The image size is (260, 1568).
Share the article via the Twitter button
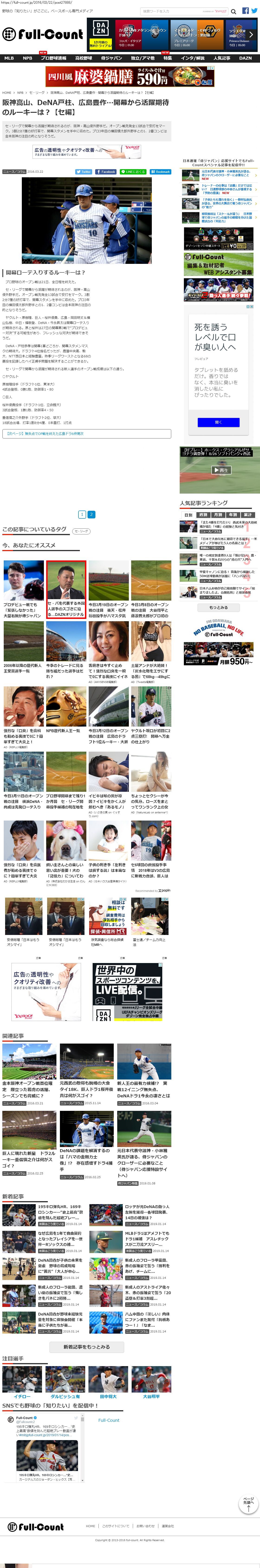point(84,172)
